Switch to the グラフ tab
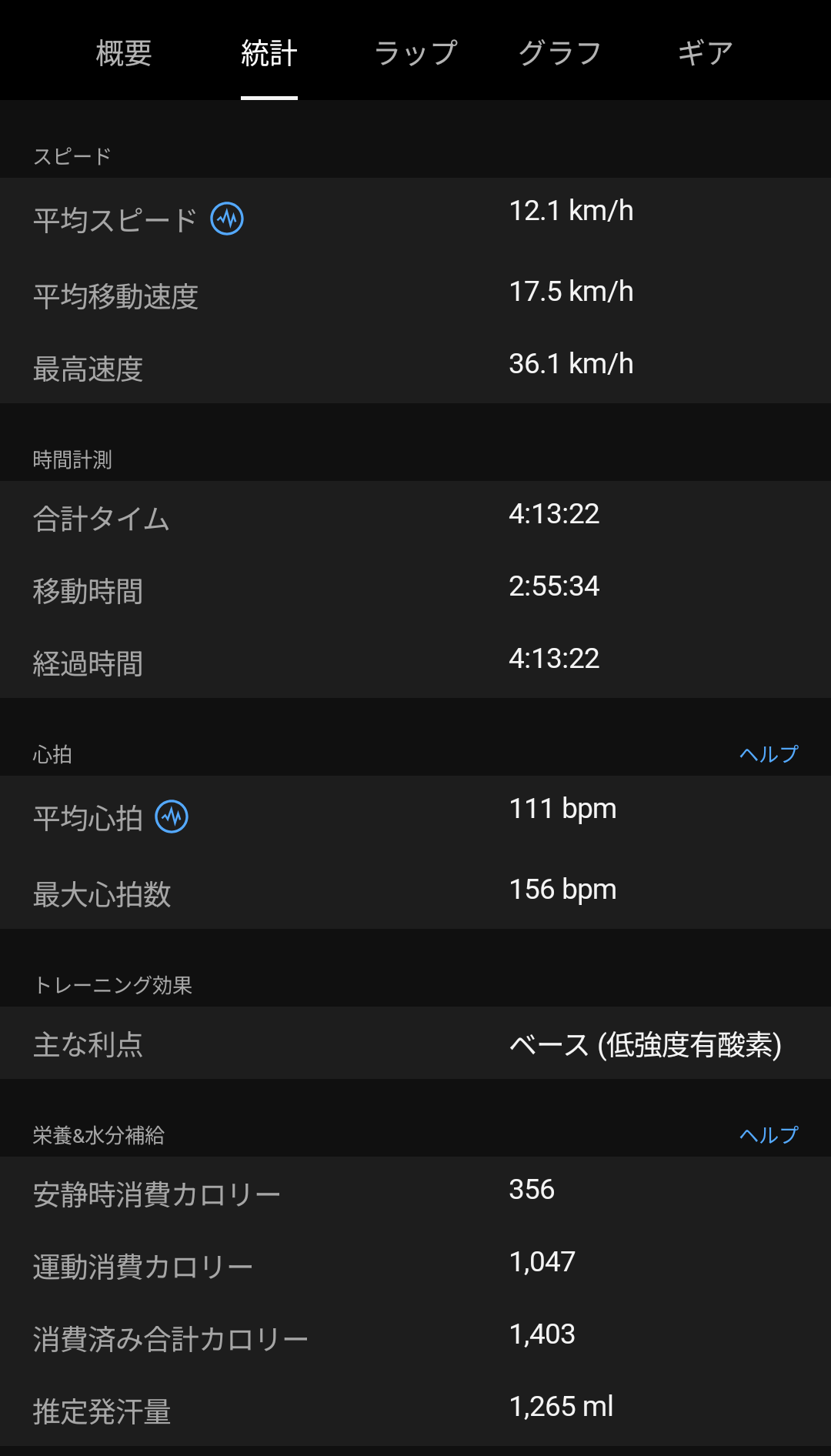831x1456 pixels. pyautogui.click(x=559, y=53)
